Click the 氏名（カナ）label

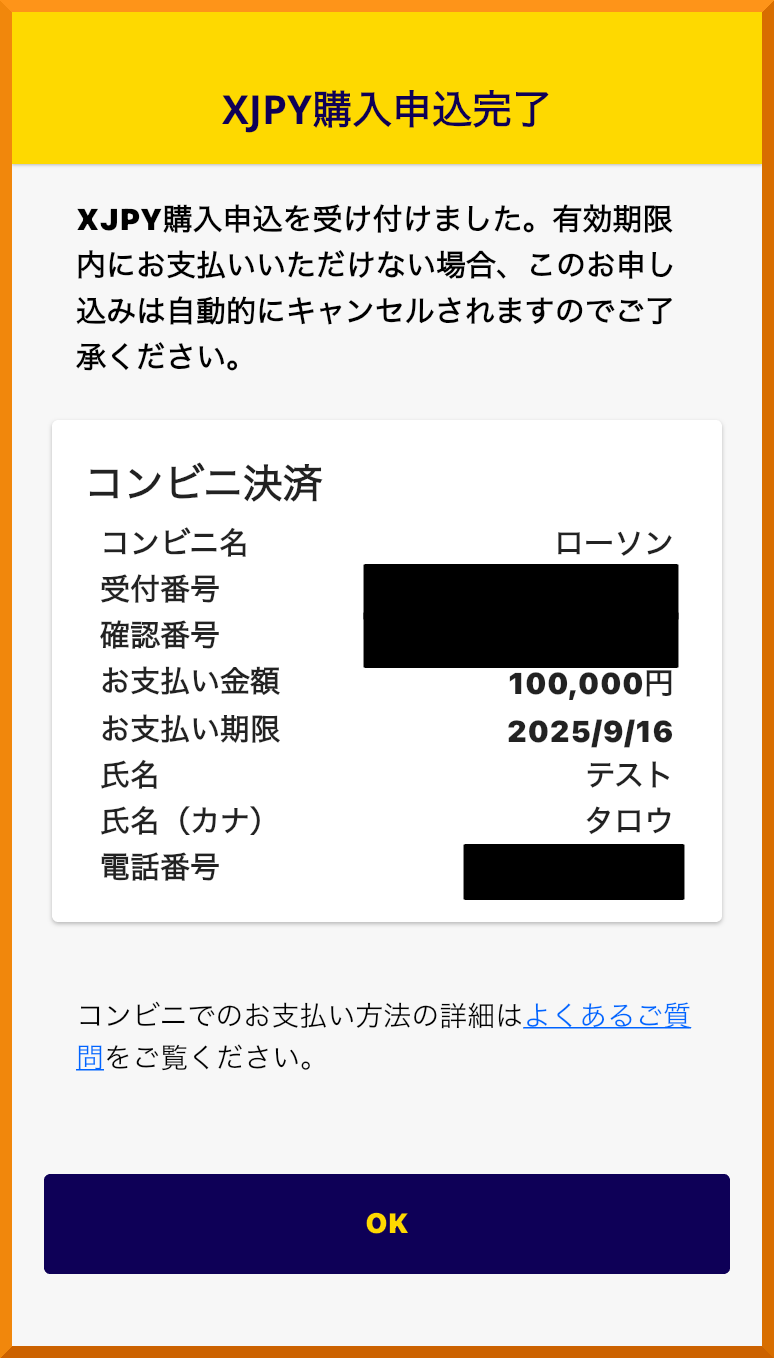[177, 820]
